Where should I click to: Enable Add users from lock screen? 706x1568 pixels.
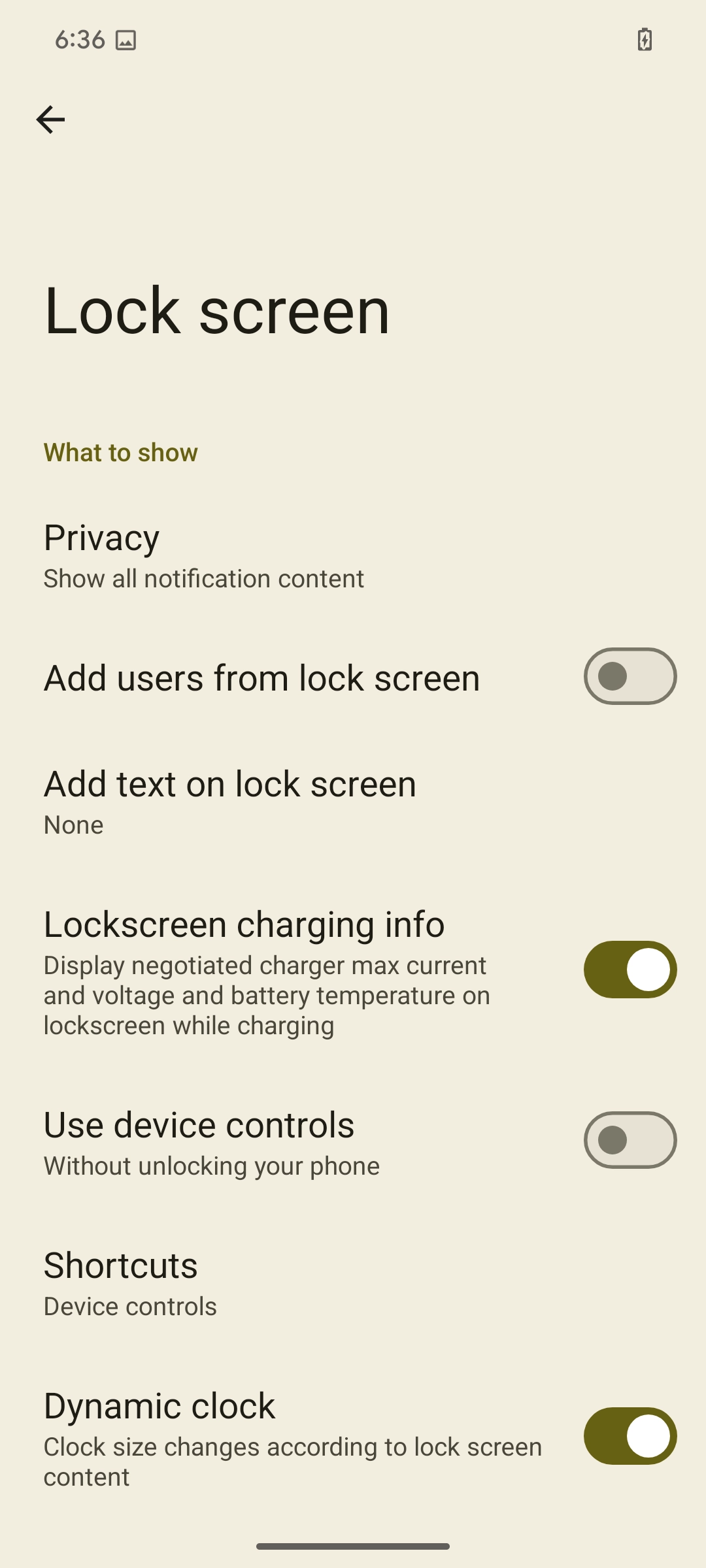[x=630, y=676]
